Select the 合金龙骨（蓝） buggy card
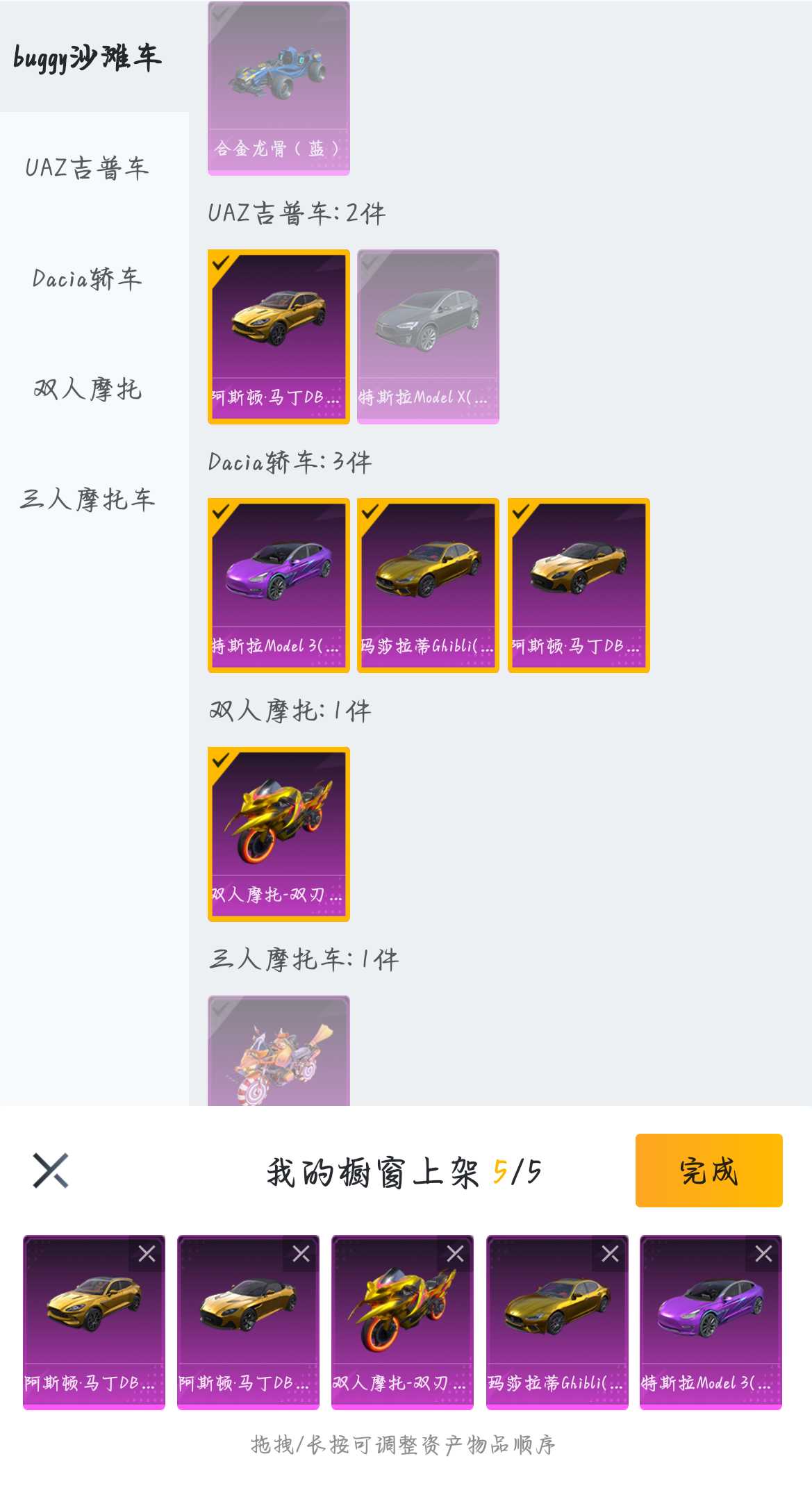This screenshot has height=1488, width=812. (279, 88)
